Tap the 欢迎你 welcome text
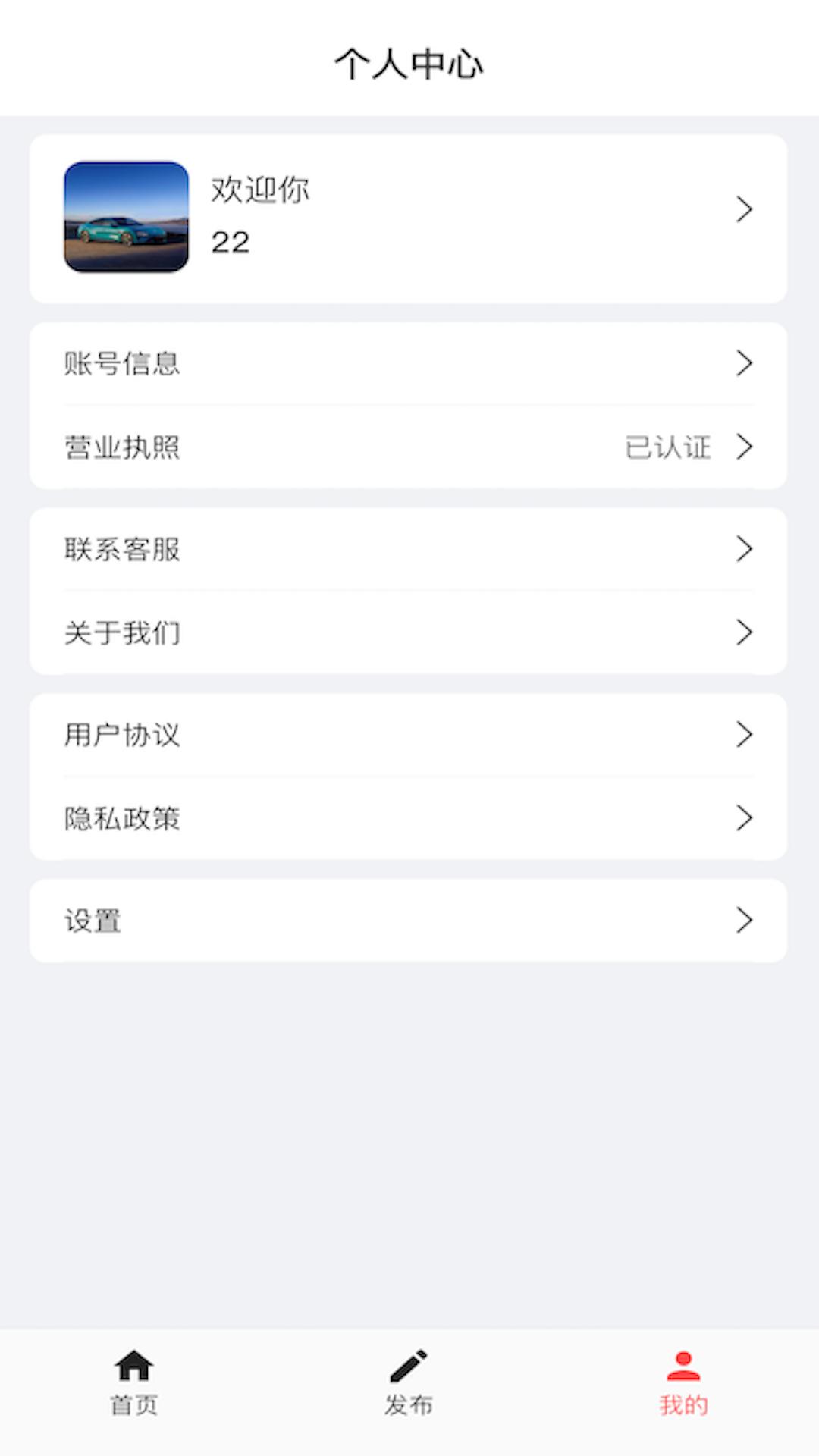This screenshot has width=819, height=1456. [261, 190]
